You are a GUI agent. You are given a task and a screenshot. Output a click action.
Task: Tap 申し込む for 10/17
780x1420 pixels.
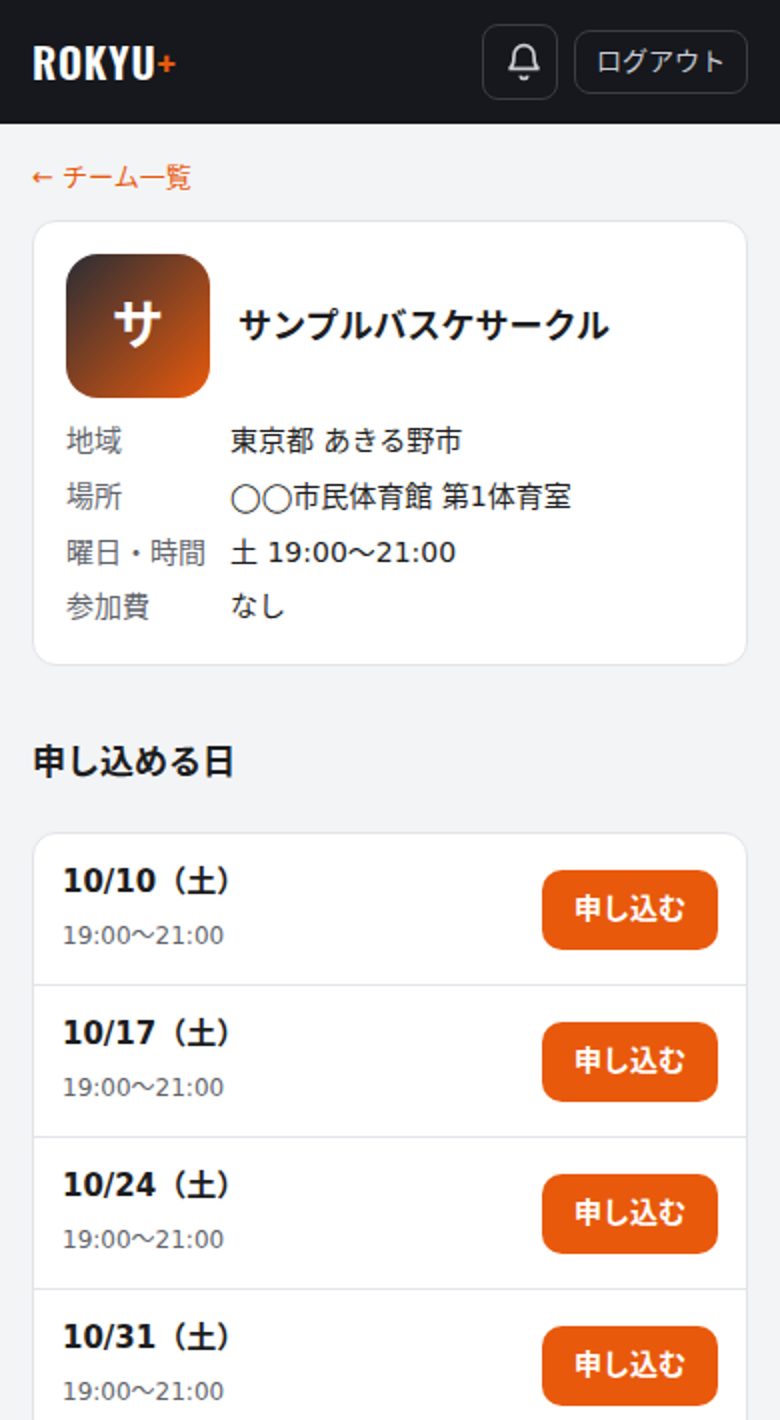point(630,1062)
